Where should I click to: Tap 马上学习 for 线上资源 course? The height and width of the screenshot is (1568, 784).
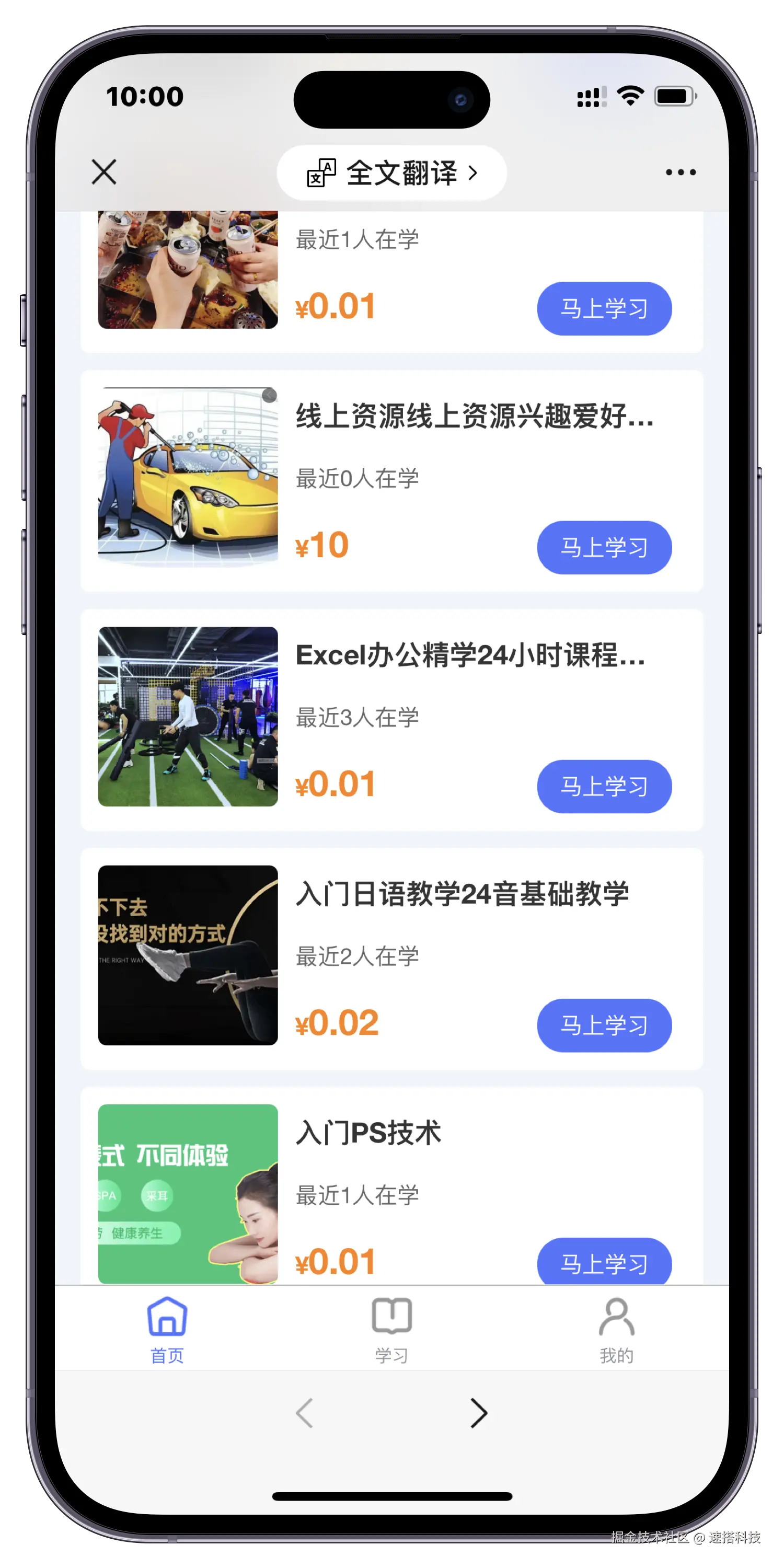pyautogui.click(x=604, y=547)
